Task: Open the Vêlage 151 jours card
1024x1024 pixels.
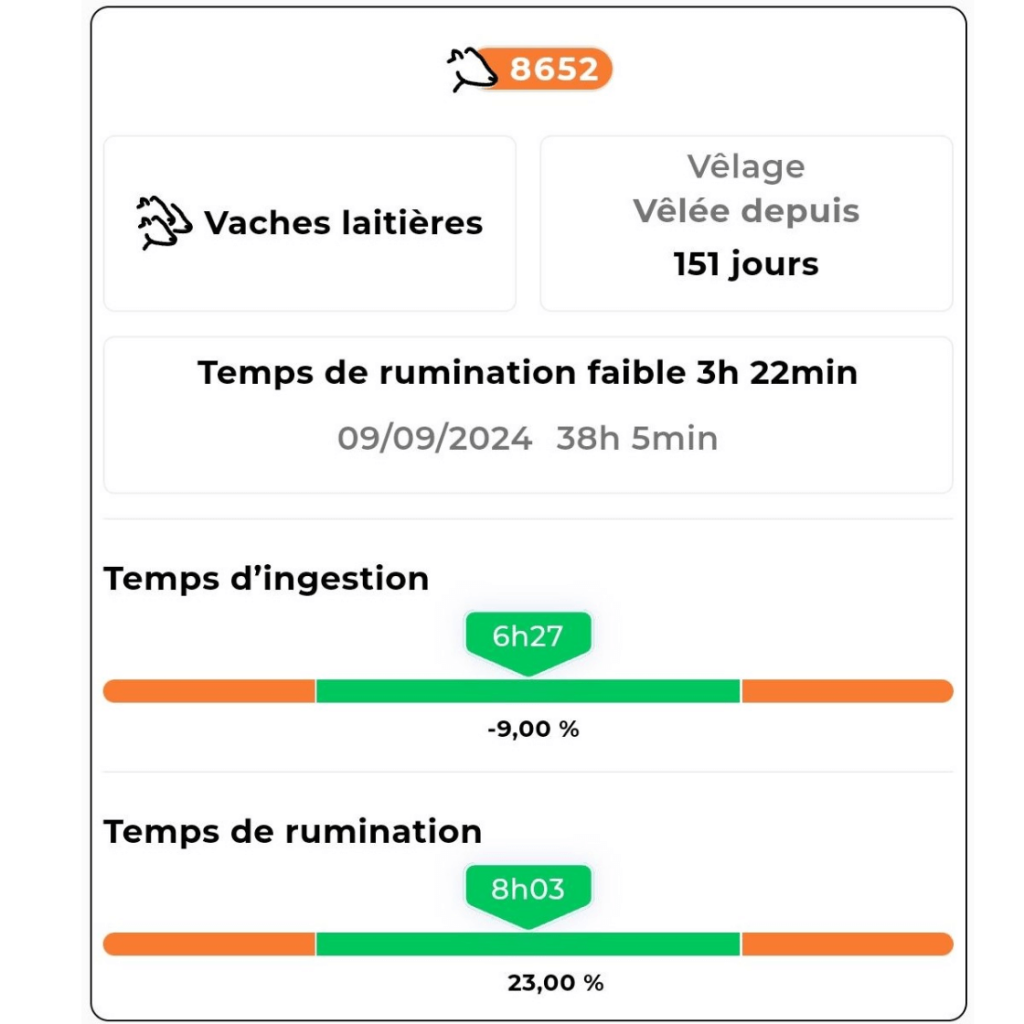Action: pyautogui.click(x=746, y=223)
